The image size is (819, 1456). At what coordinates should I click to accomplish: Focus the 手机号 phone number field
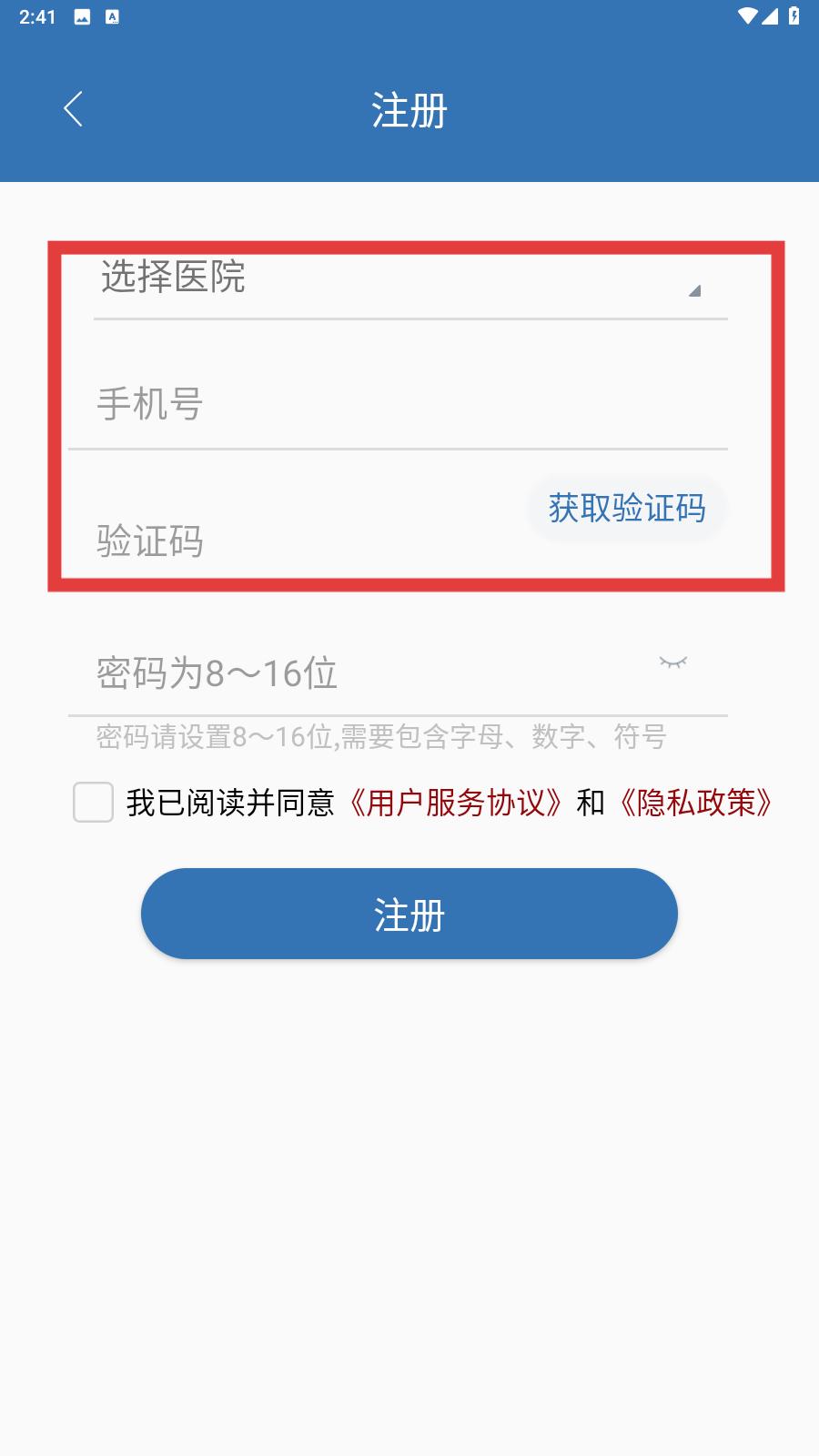(398, 404)
